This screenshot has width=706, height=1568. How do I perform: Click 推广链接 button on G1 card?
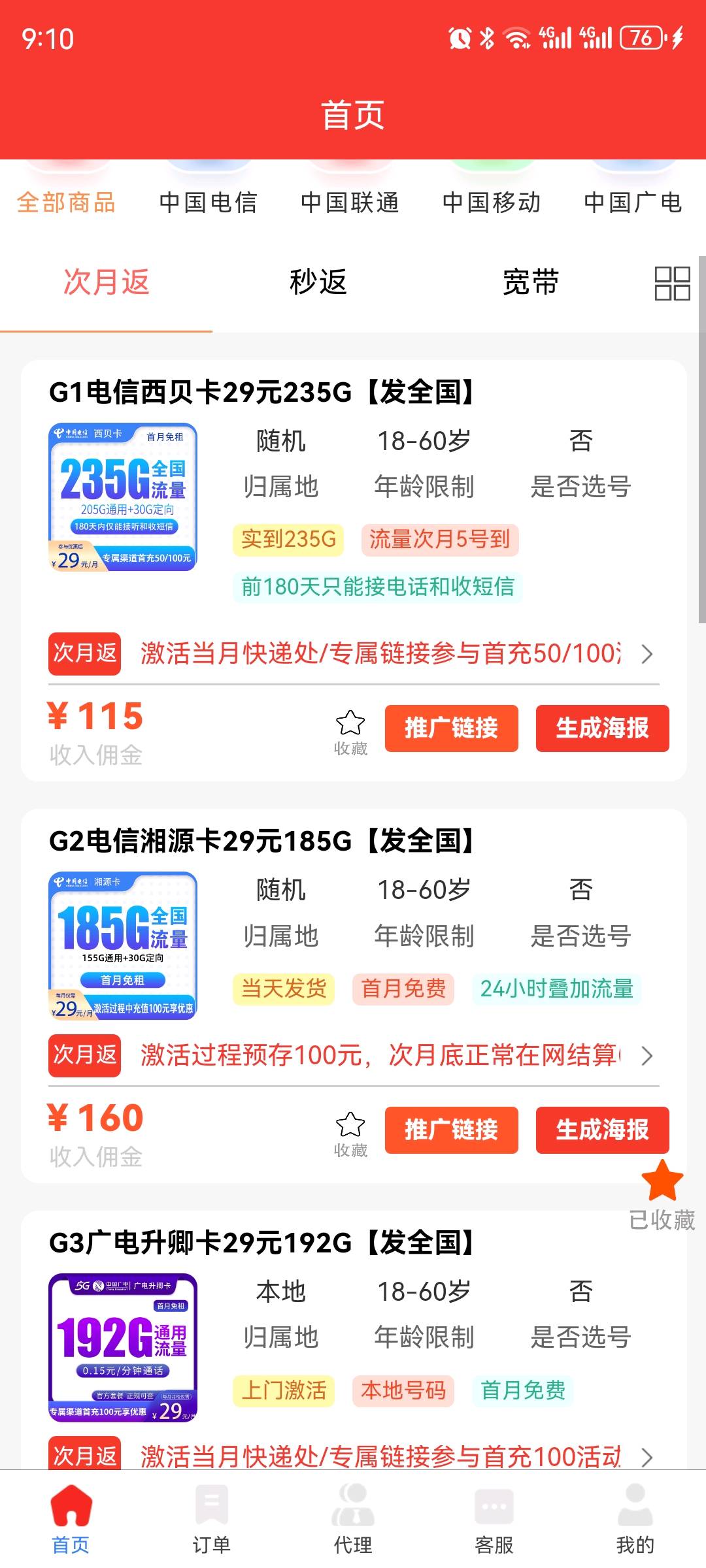coord(452,730)
